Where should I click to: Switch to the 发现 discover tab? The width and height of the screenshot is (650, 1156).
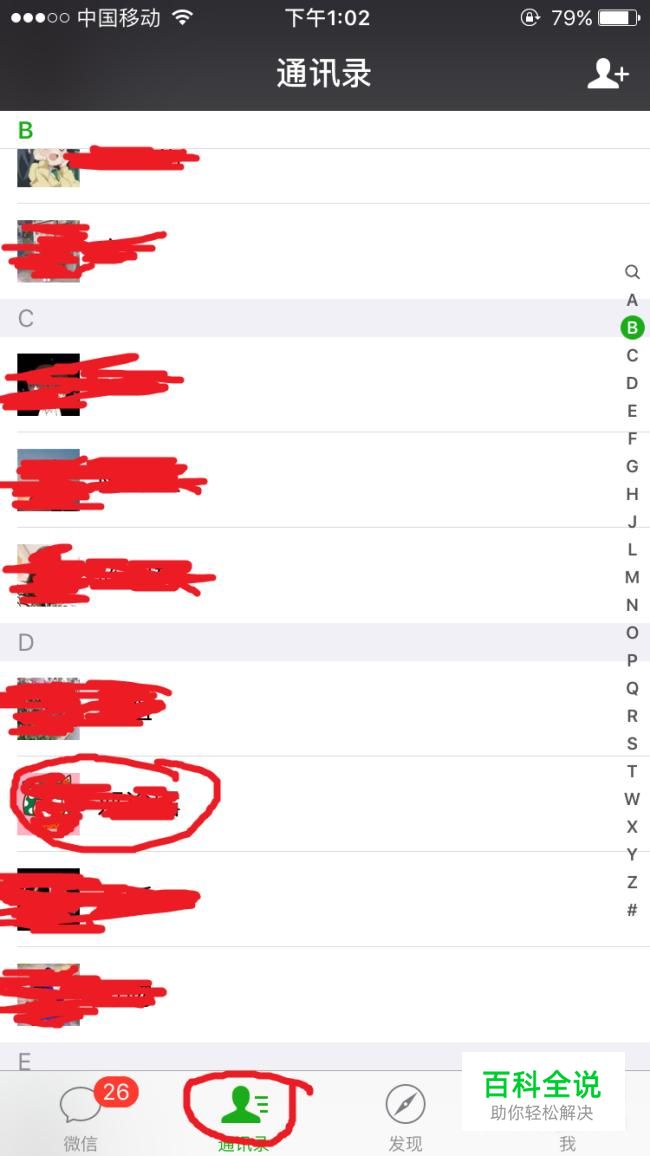point(405,1115)
